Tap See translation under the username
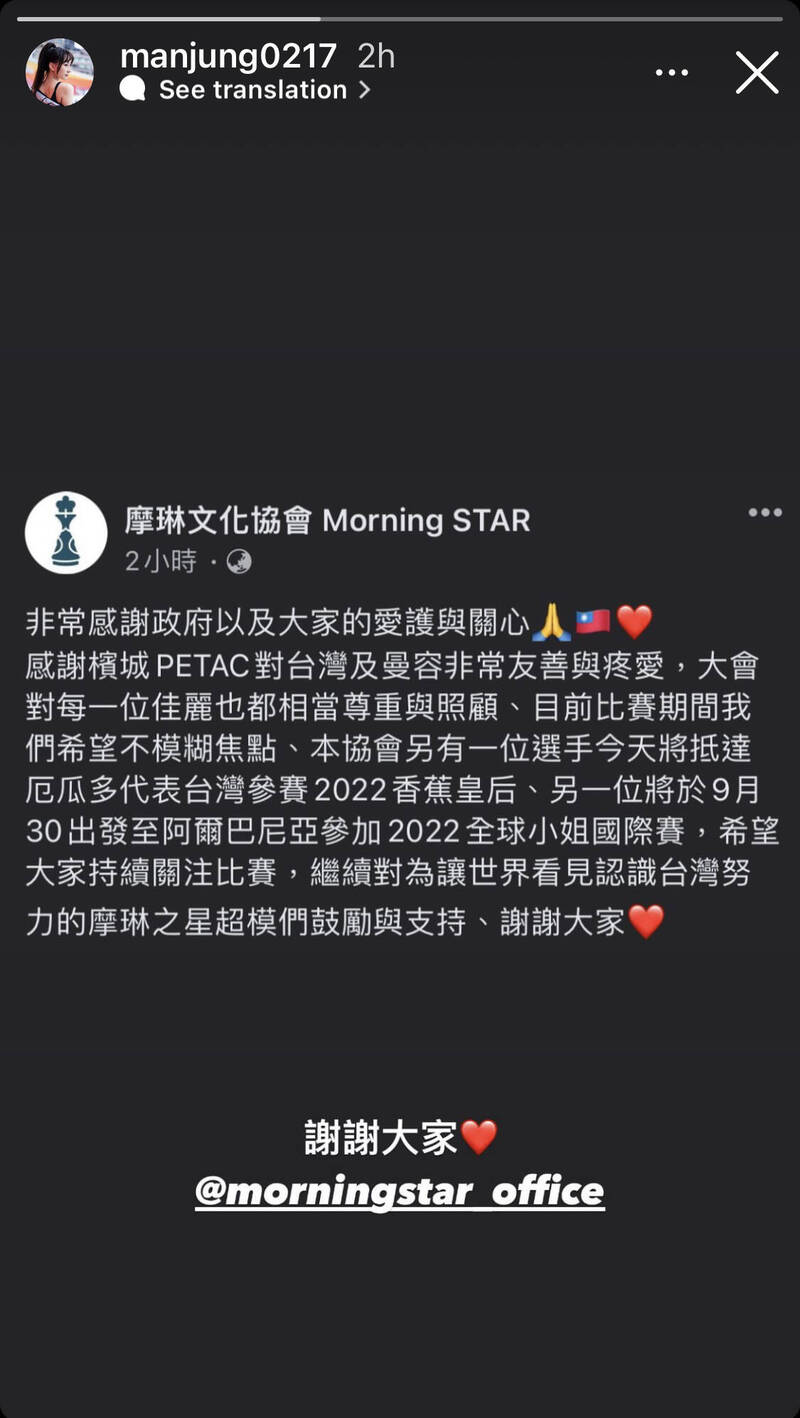Viewport: 800px width, 1418px height. click(252, 90)
